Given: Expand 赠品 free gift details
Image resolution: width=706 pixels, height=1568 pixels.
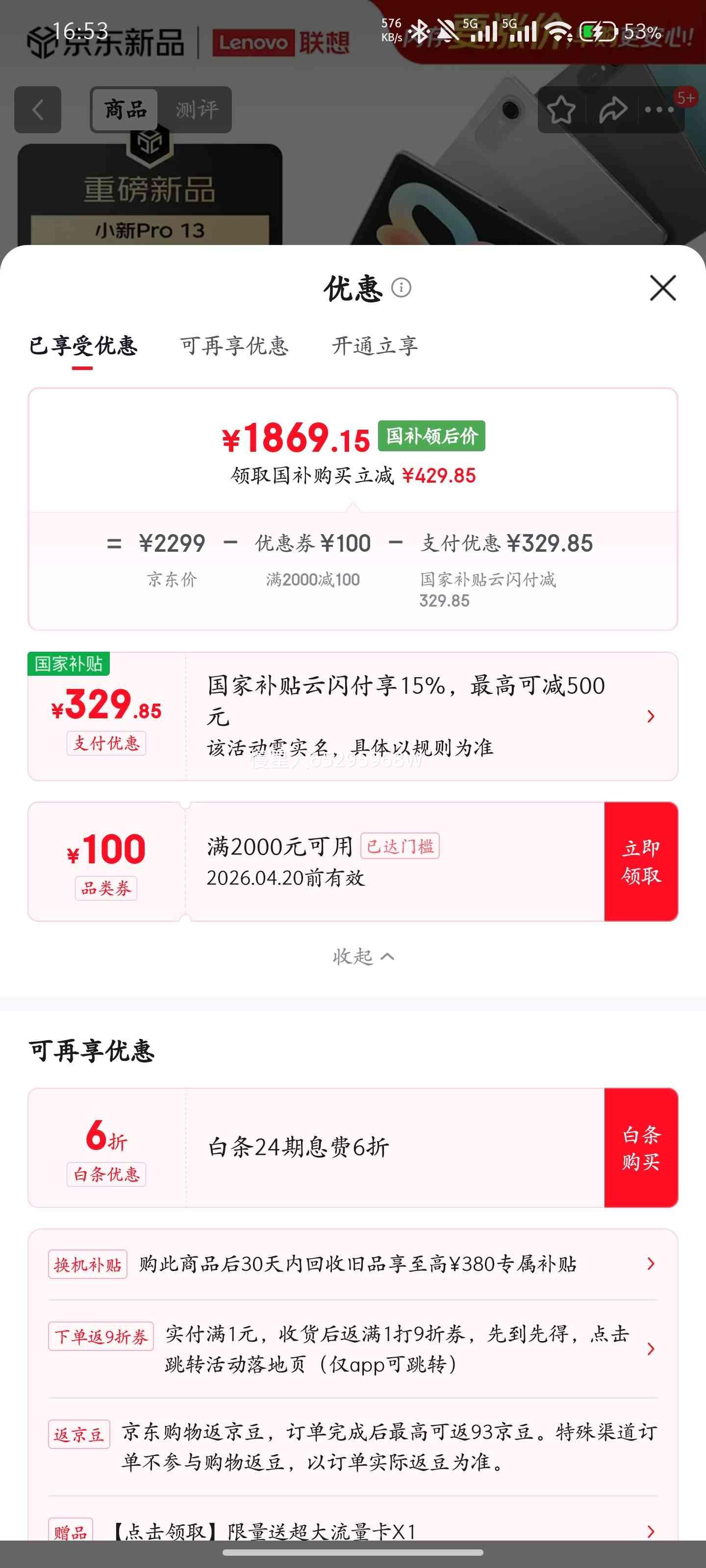Looking at the screenshot, I should point(651,1531).
